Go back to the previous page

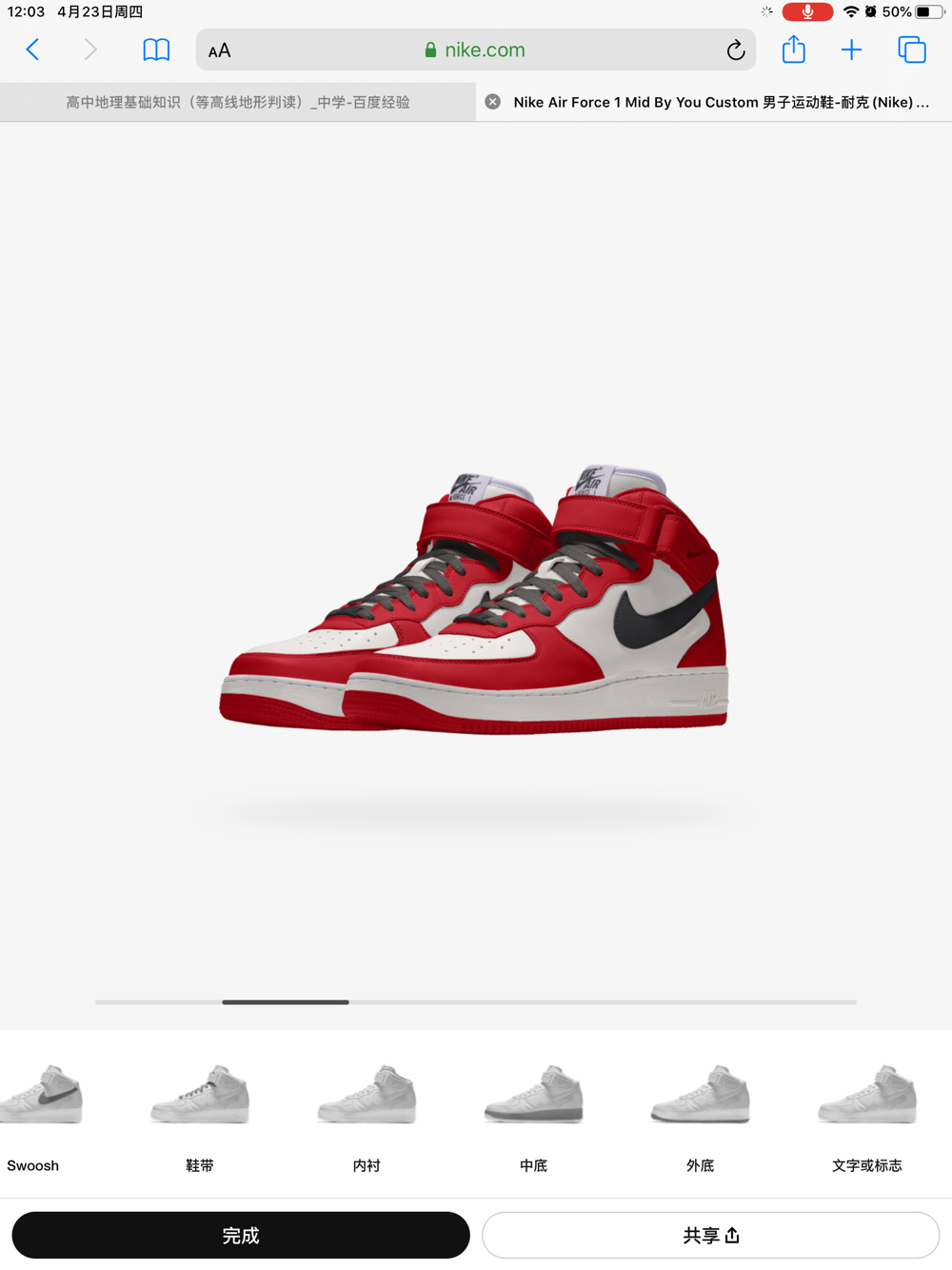click(x=32, y=50)
